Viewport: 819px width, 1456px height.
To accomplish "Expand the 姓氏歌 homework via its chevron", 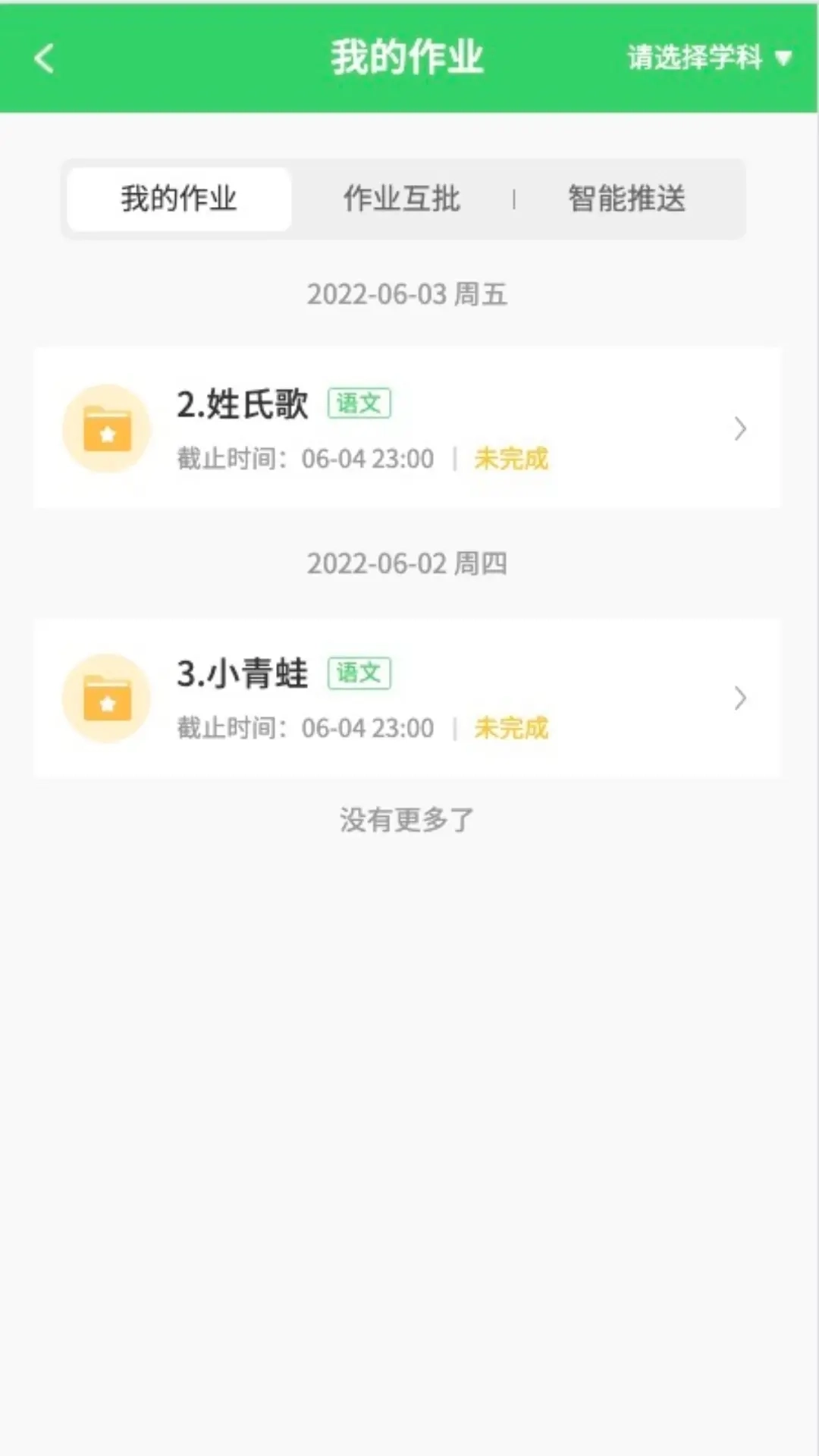I will click(x=740, y=428).
